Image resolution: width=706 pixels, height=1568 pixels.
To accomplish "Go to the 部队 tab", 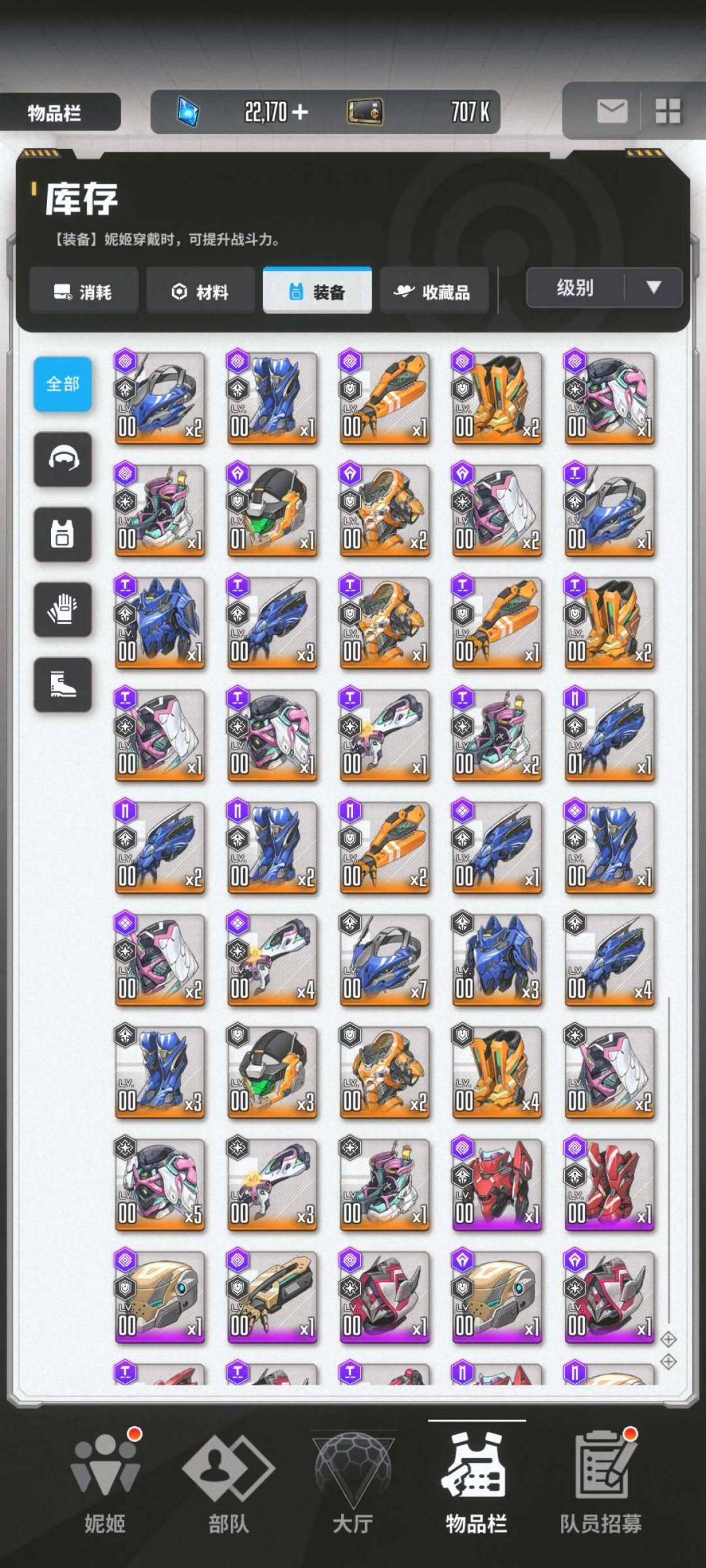I will 229,1483.
